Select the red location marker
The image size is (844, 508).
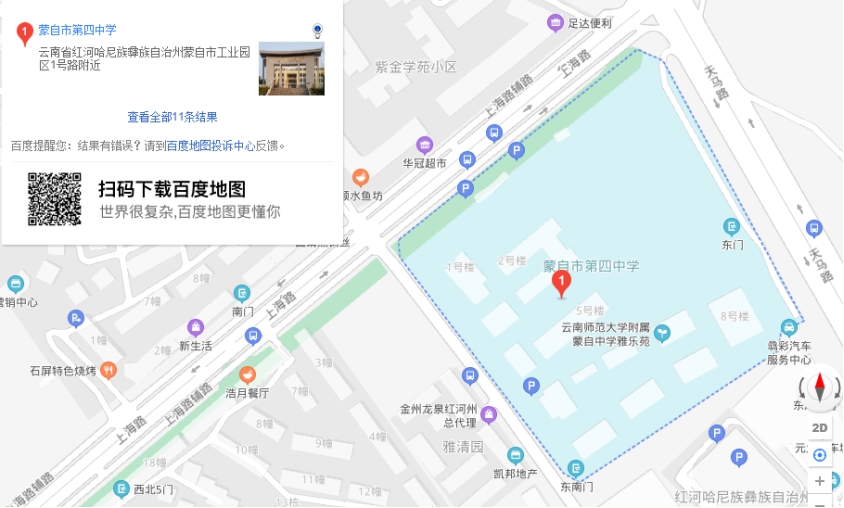[x=562, y=285]
